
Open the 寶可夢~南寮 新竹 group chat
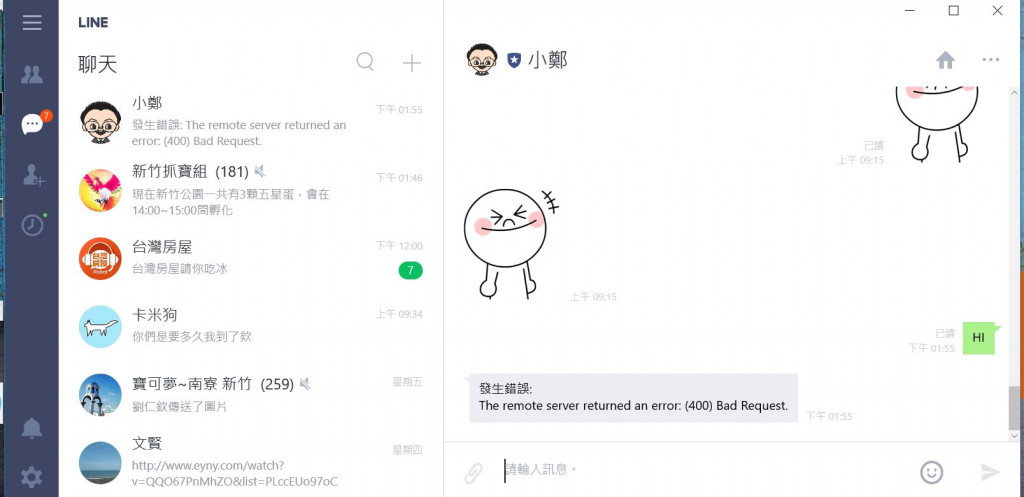coord(250,394)
